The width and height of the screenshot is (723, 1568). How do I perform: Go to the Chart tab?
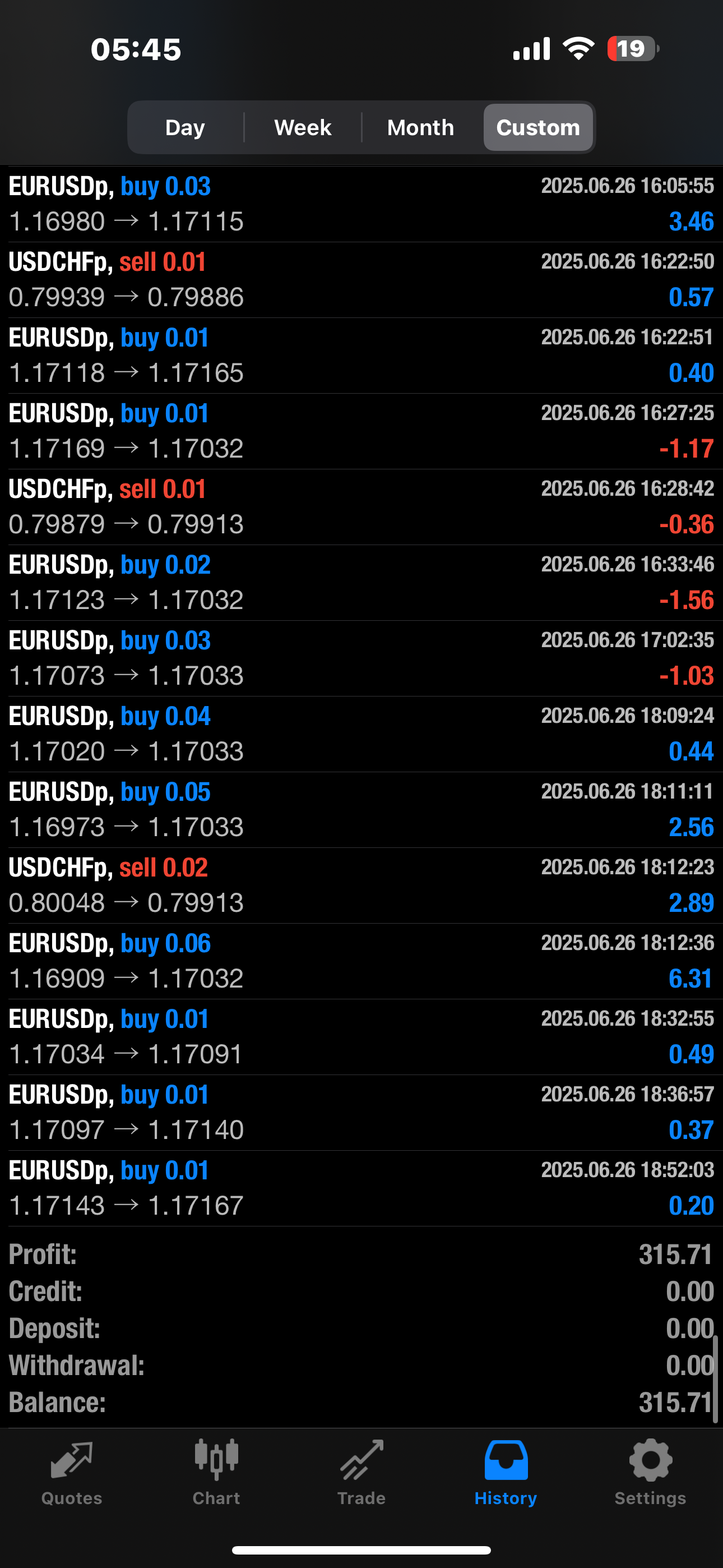(x=217, y=1472)
